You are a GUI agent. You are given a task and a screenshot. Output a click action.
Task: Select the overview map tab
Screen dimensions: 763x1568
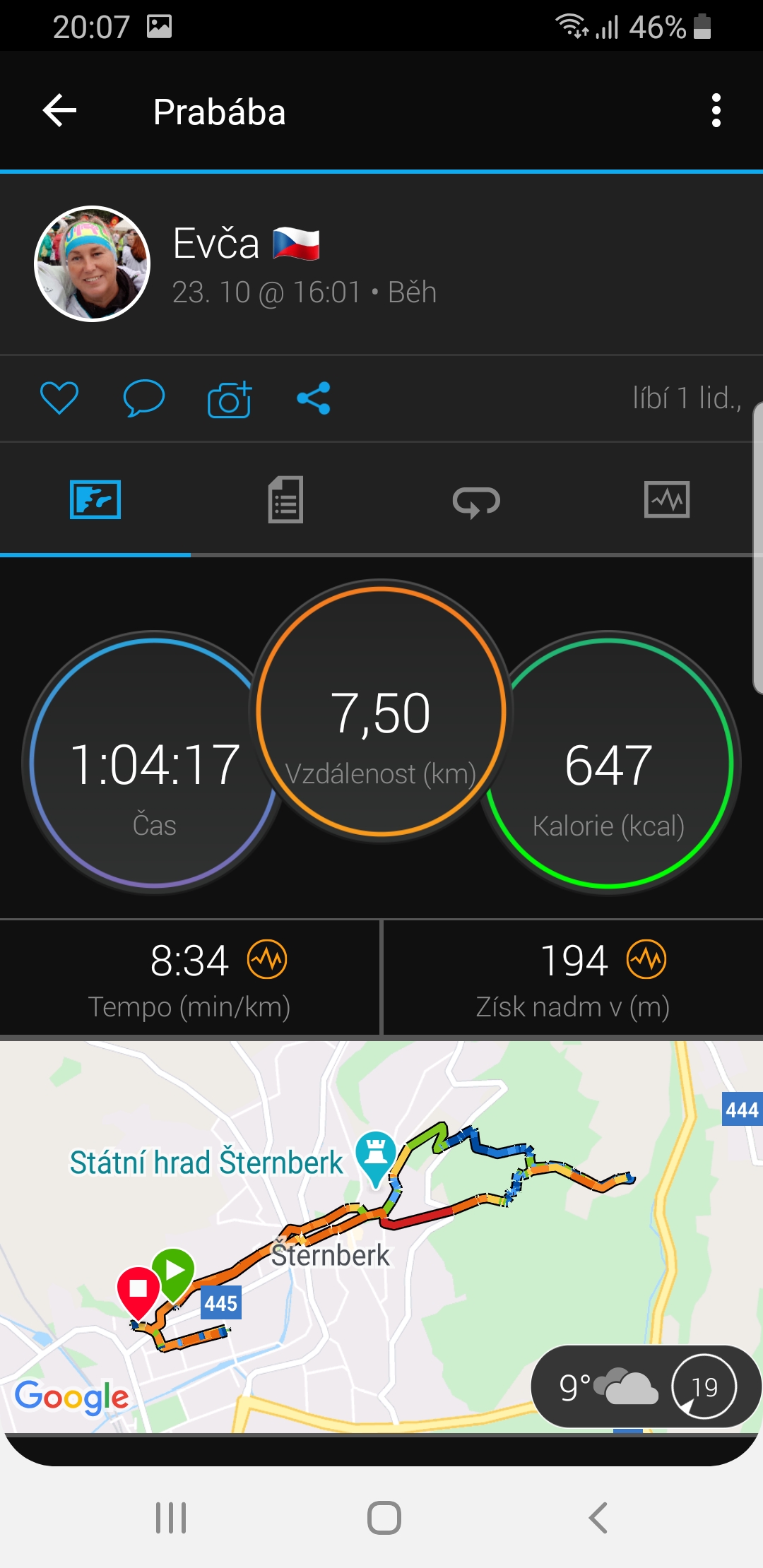[95, 500]
